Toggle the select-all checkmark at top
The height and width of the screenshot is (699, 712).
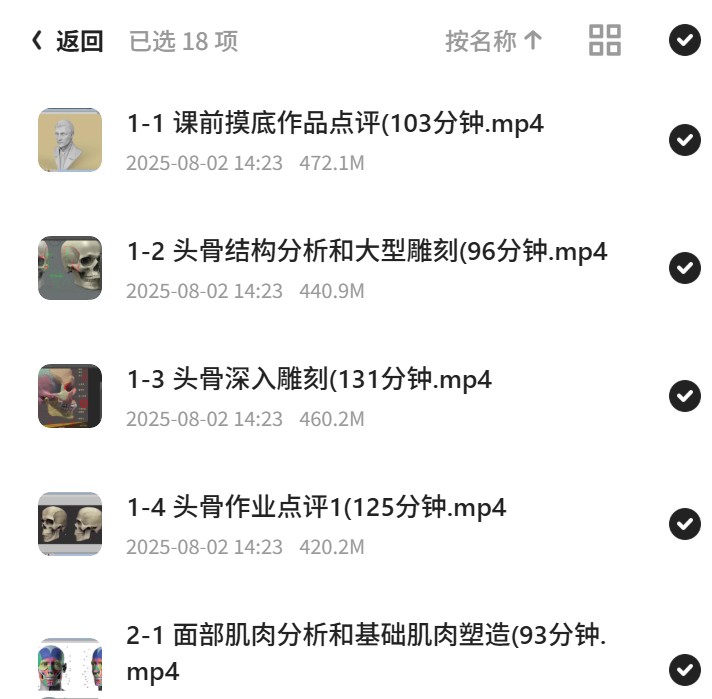coord(685,40)
